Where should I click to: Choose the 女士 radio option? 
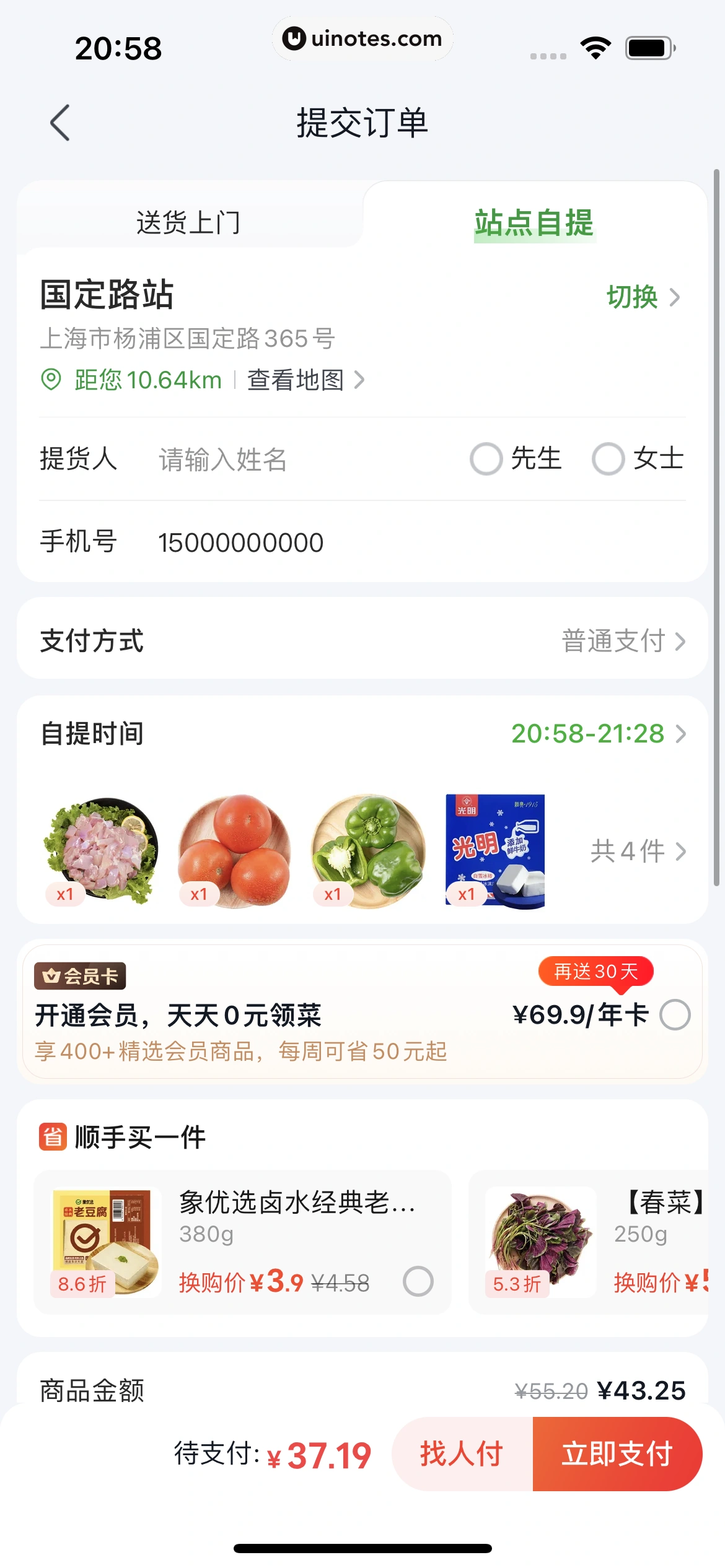coord(608,459)
